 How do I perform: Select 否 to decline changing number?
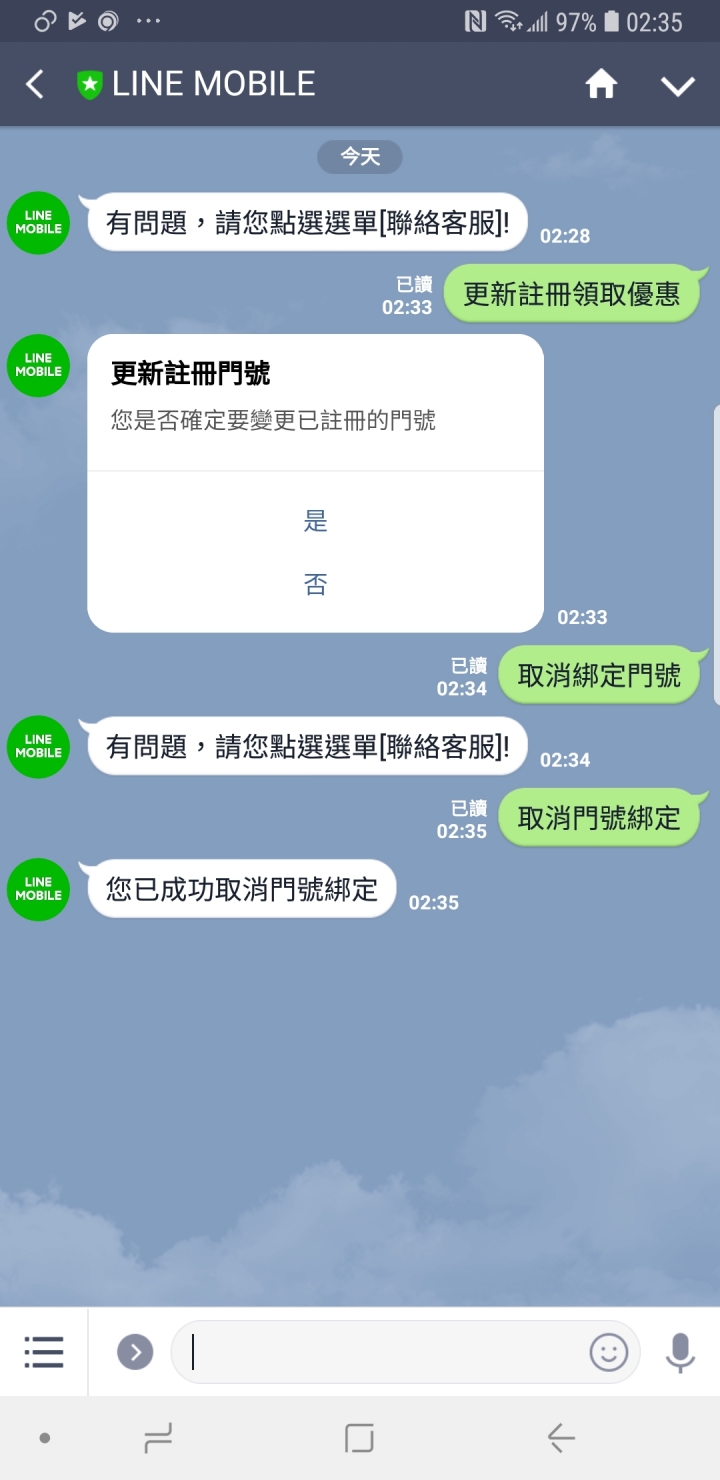click(x=316, y=585)
